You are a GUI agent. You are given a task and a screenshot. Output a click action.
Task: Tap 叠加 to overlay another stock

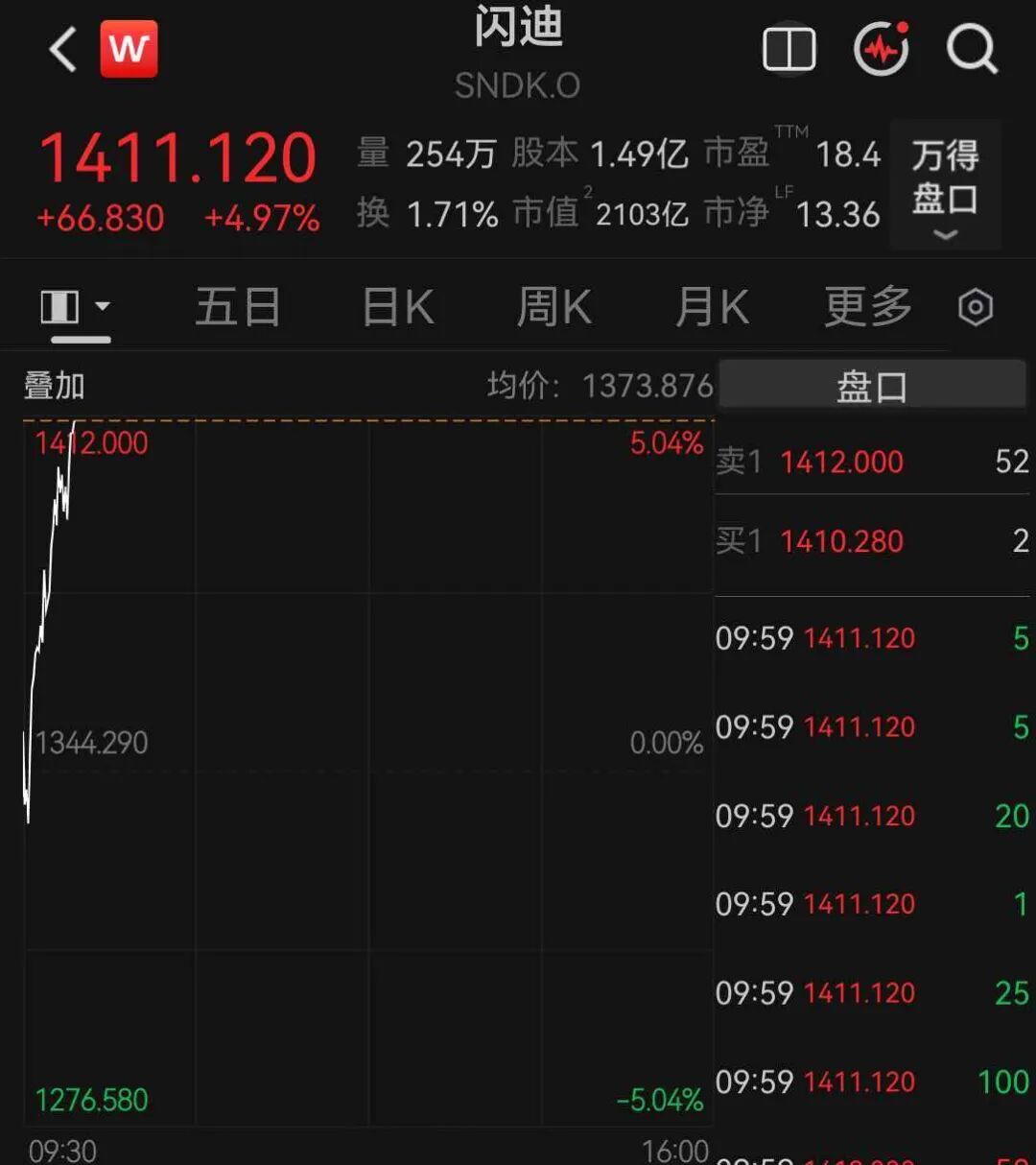55,386
